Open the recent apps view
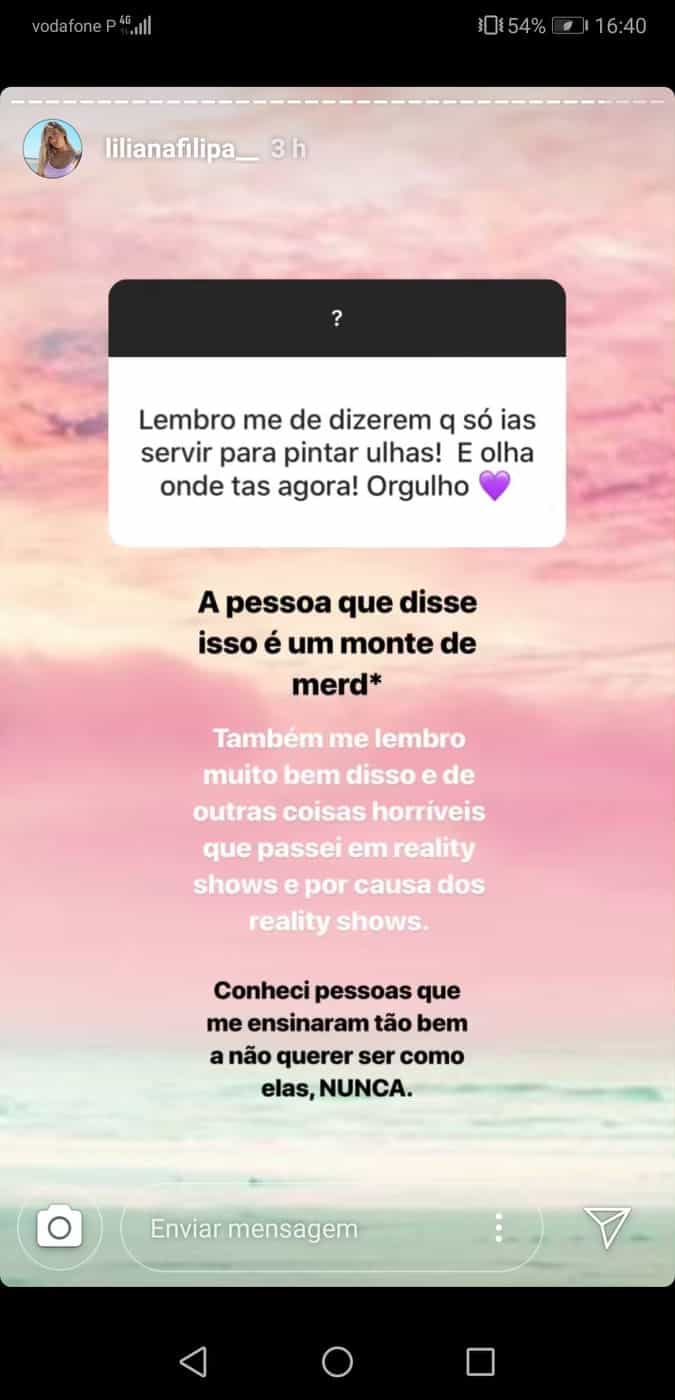 tap(481, 1361)
